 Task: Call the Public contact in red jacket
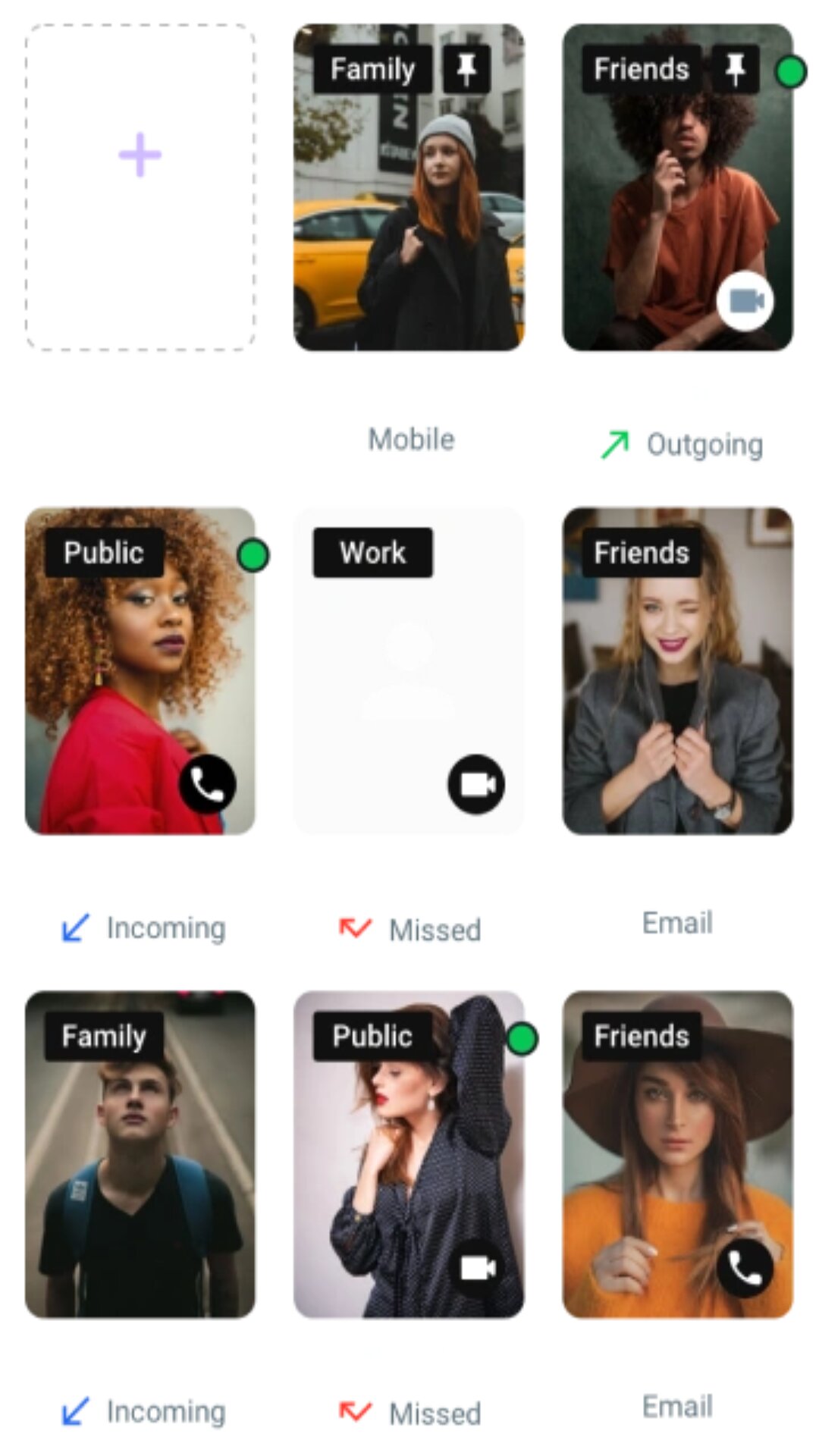(207, 784)
